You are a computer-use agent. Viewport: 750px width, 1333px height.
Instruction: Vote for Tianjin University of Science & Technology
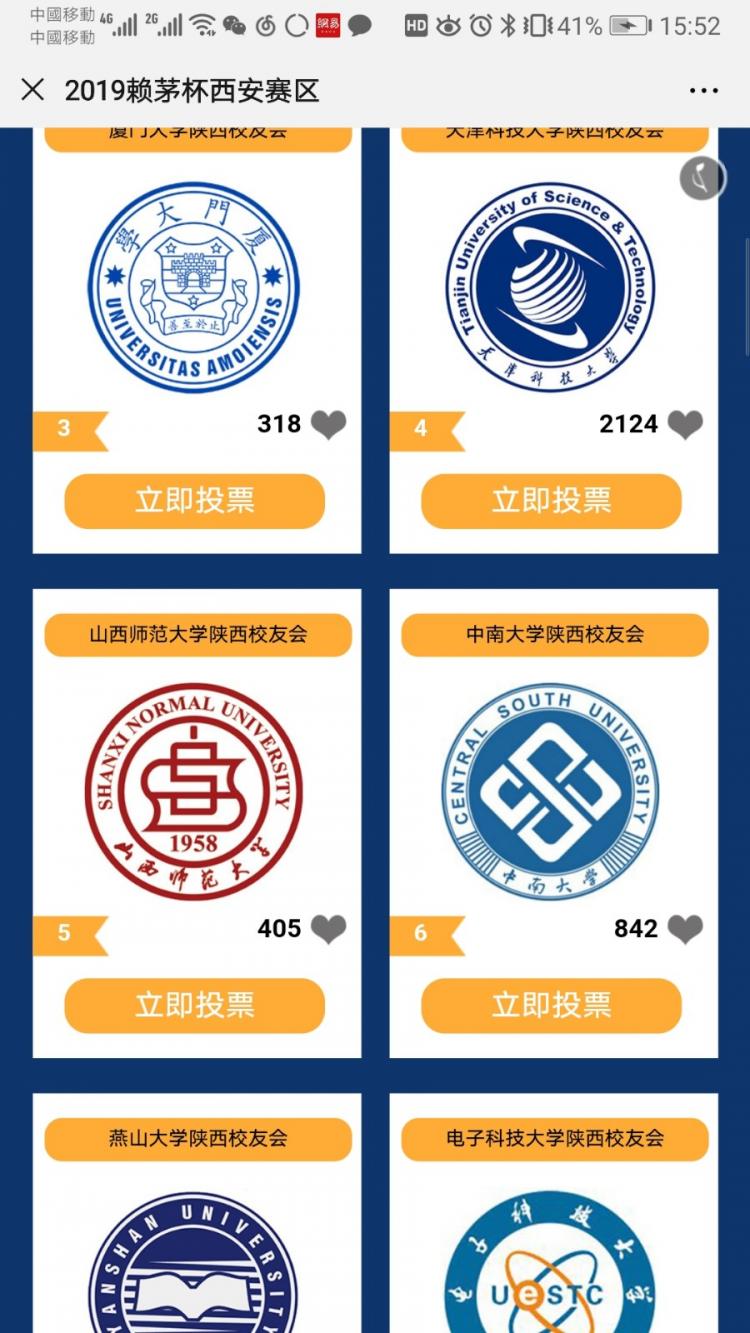point(551,501)
